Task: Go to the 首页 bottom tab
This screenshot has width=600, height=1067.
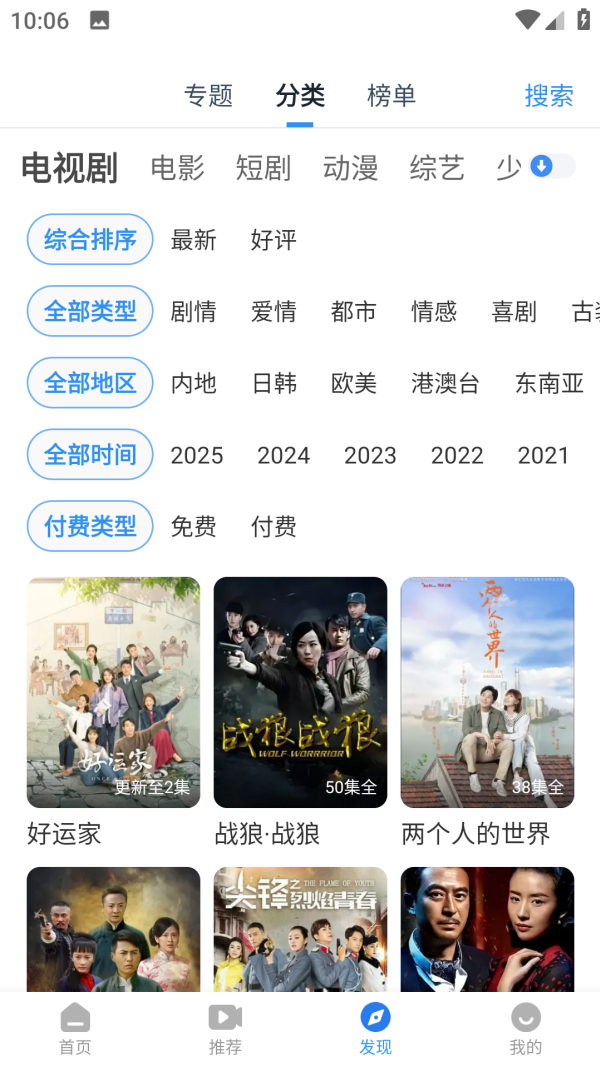Action: click(x=75, y=1029)
